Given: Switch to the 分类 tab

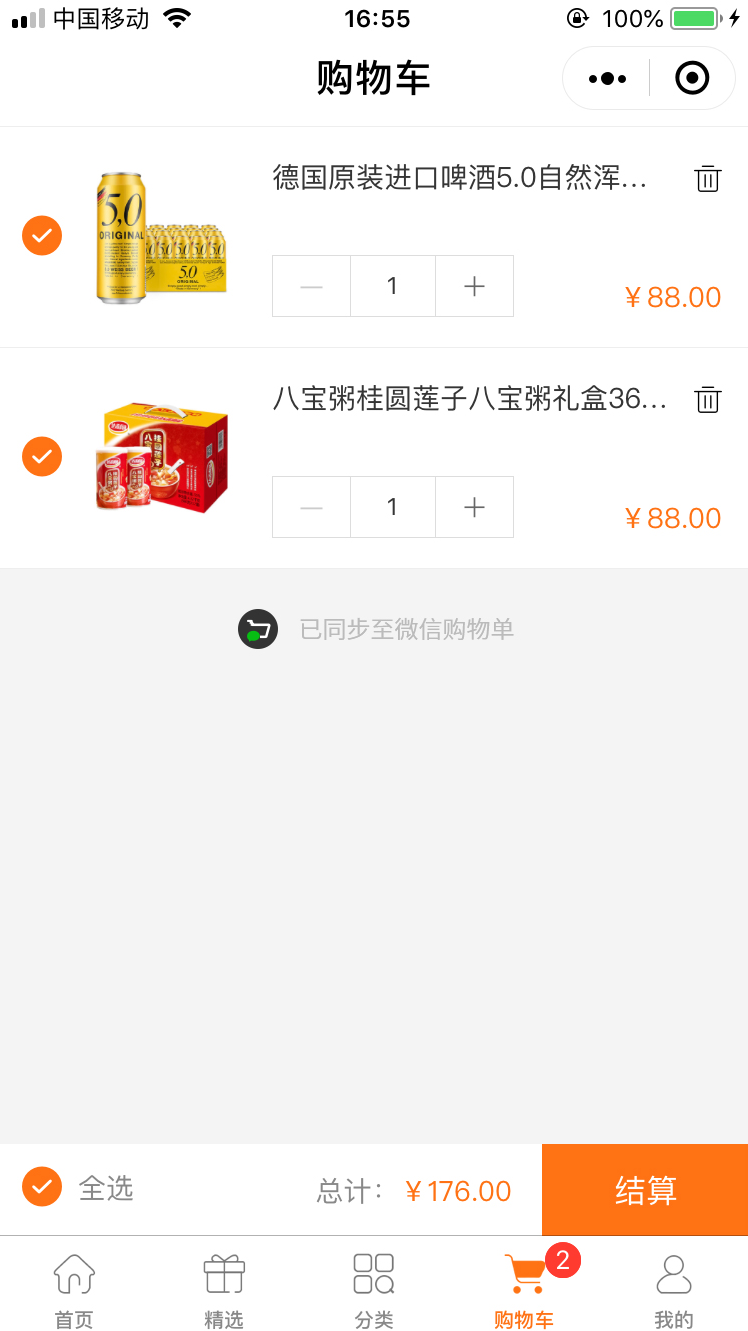Looking at the screenshot, I should [374, 1290].
